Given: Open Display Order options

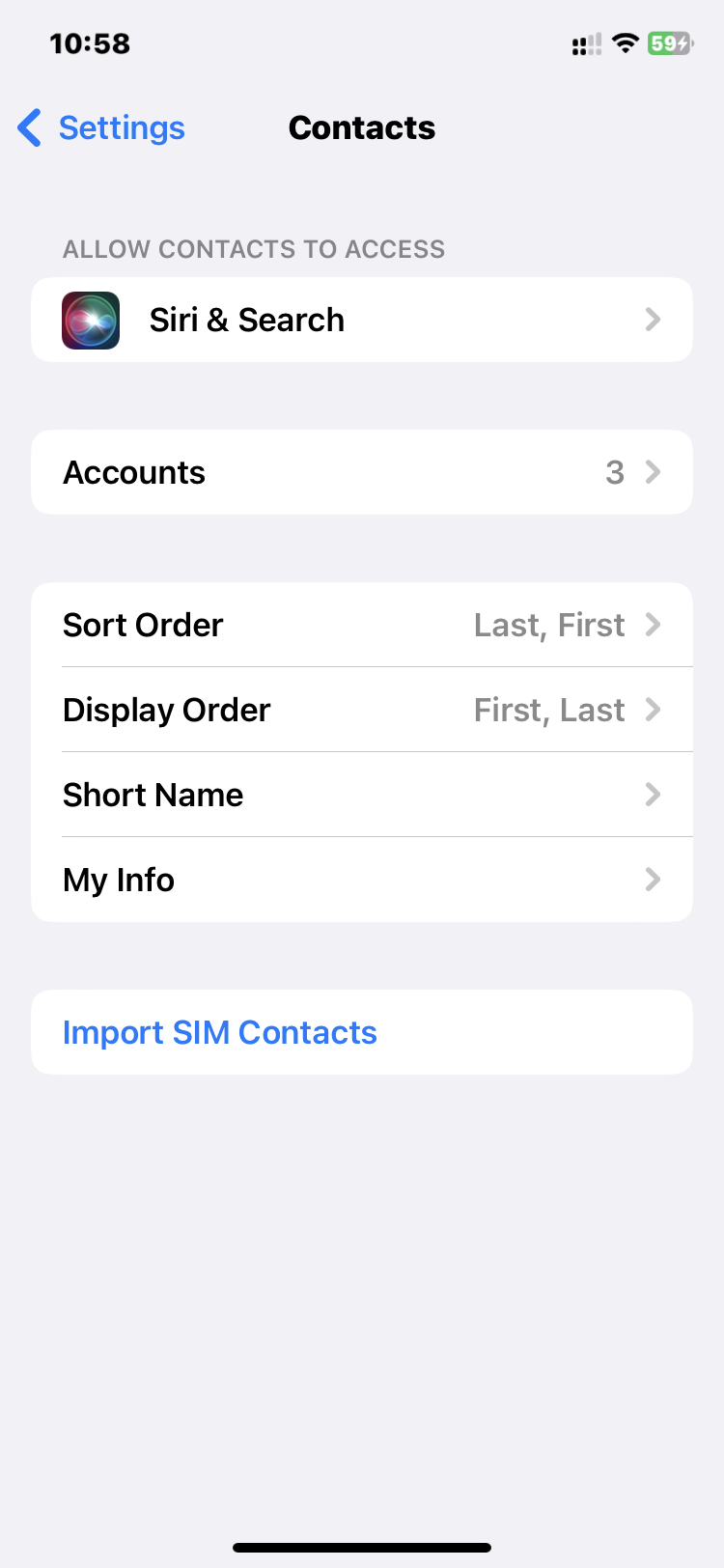Looking at the screenshot, I should [361, 710].
